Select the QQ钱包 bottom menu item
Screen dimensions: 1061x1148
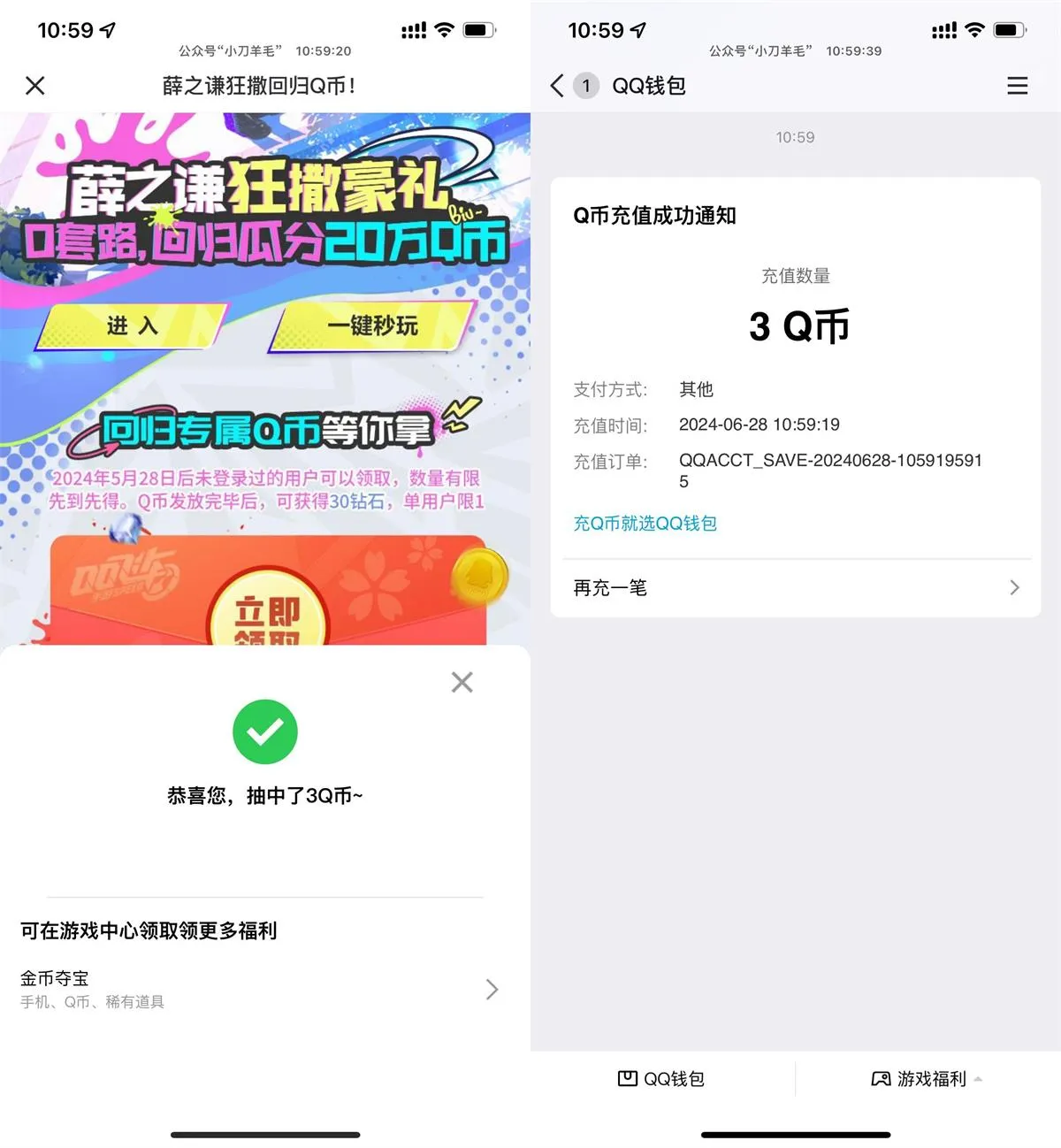point(660,1078)
